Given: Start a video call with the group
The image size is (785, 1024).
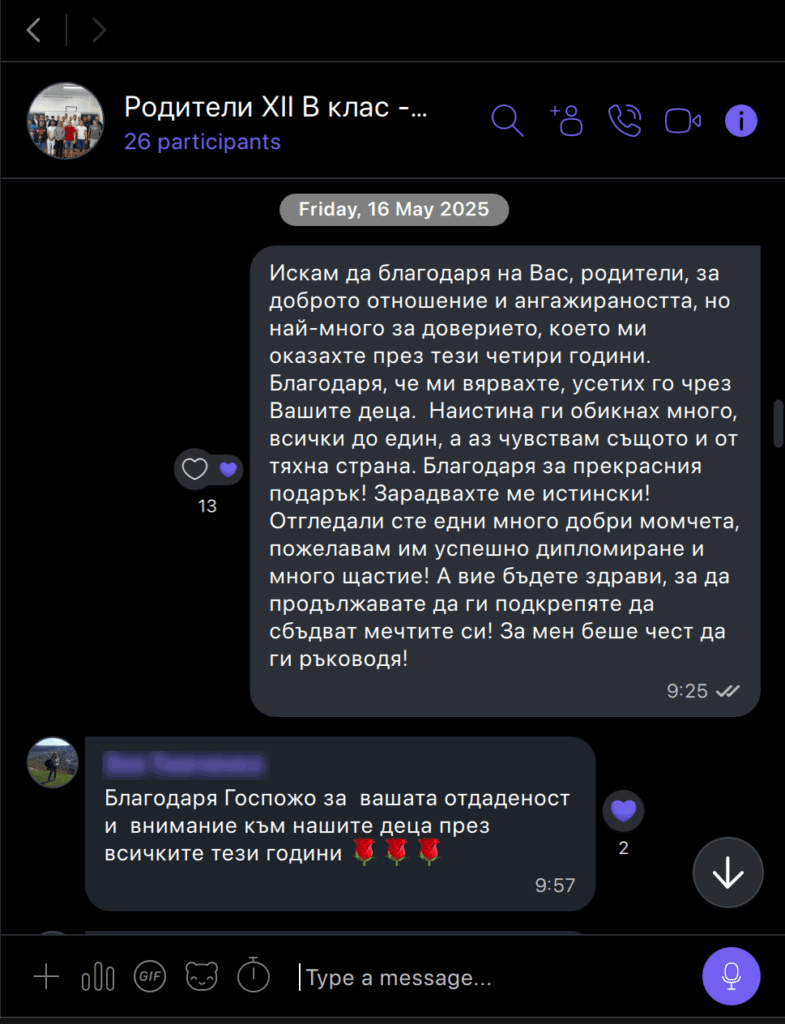Looking at the screenshot, I should [682, 121].
